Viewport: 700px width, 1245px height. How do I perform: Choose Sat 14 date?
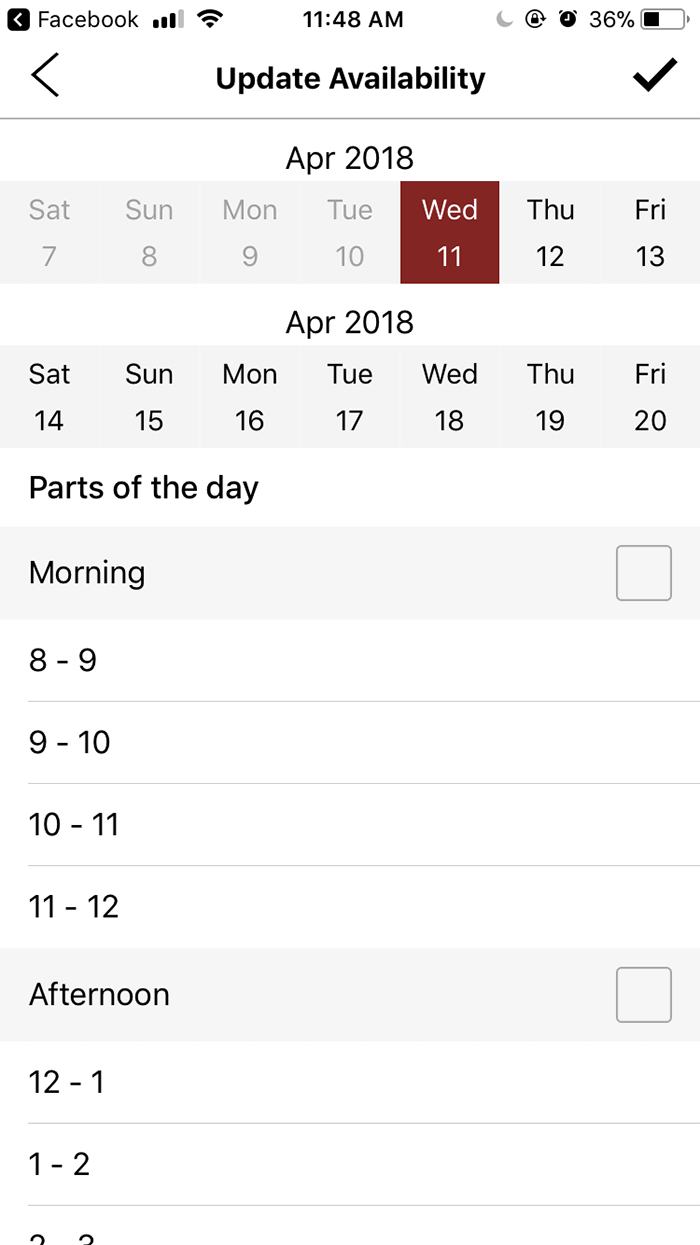(49, 396)
